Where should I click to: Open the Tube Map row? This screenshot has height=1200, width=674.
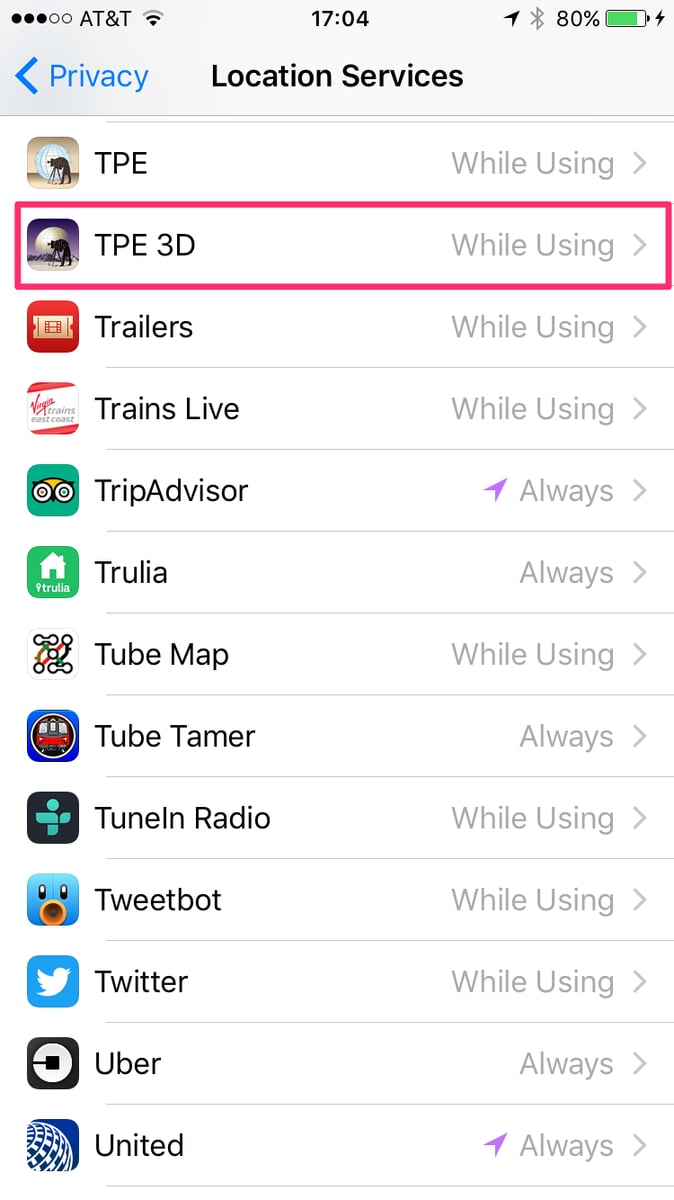click(x=337, y=655)
